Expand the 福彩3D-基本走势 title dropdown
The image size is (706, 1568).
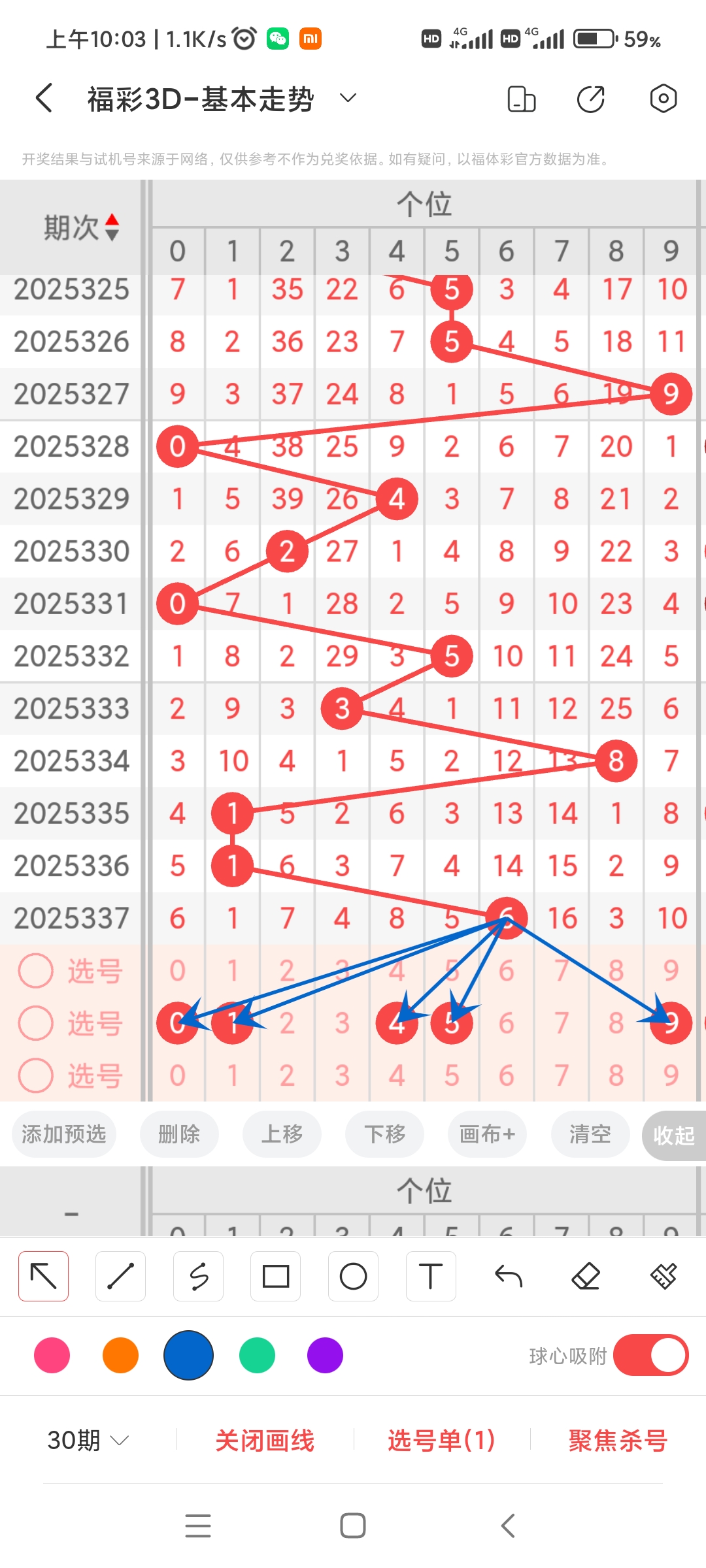pyautogui.click(x=348, y=99)
